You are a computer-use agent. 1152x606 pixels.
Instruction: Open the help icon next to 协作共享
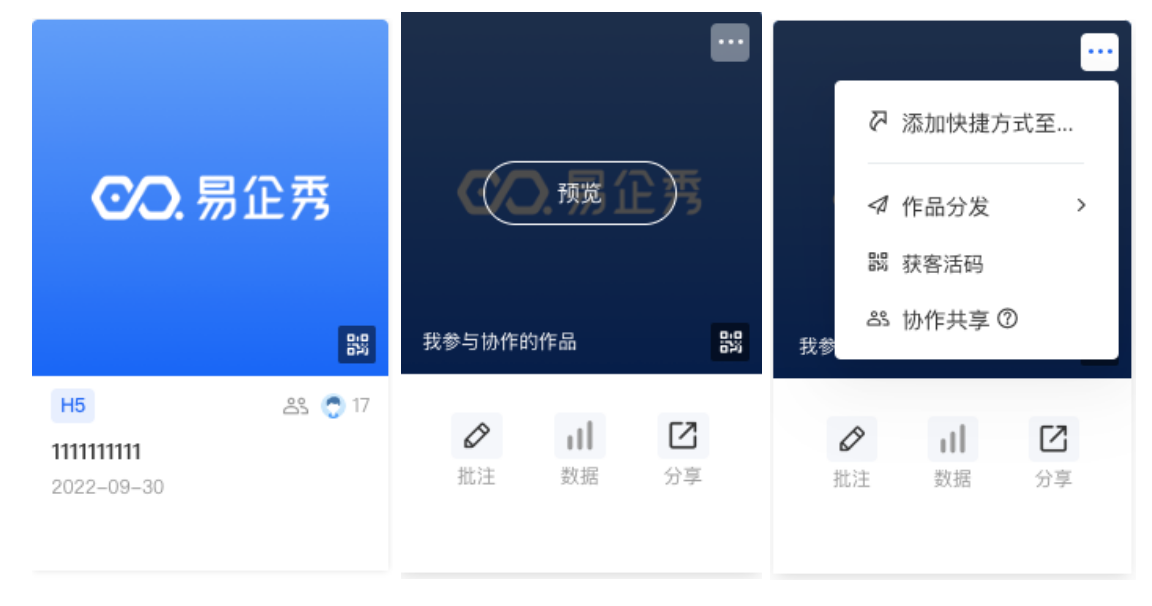(x=1008, y=320)
